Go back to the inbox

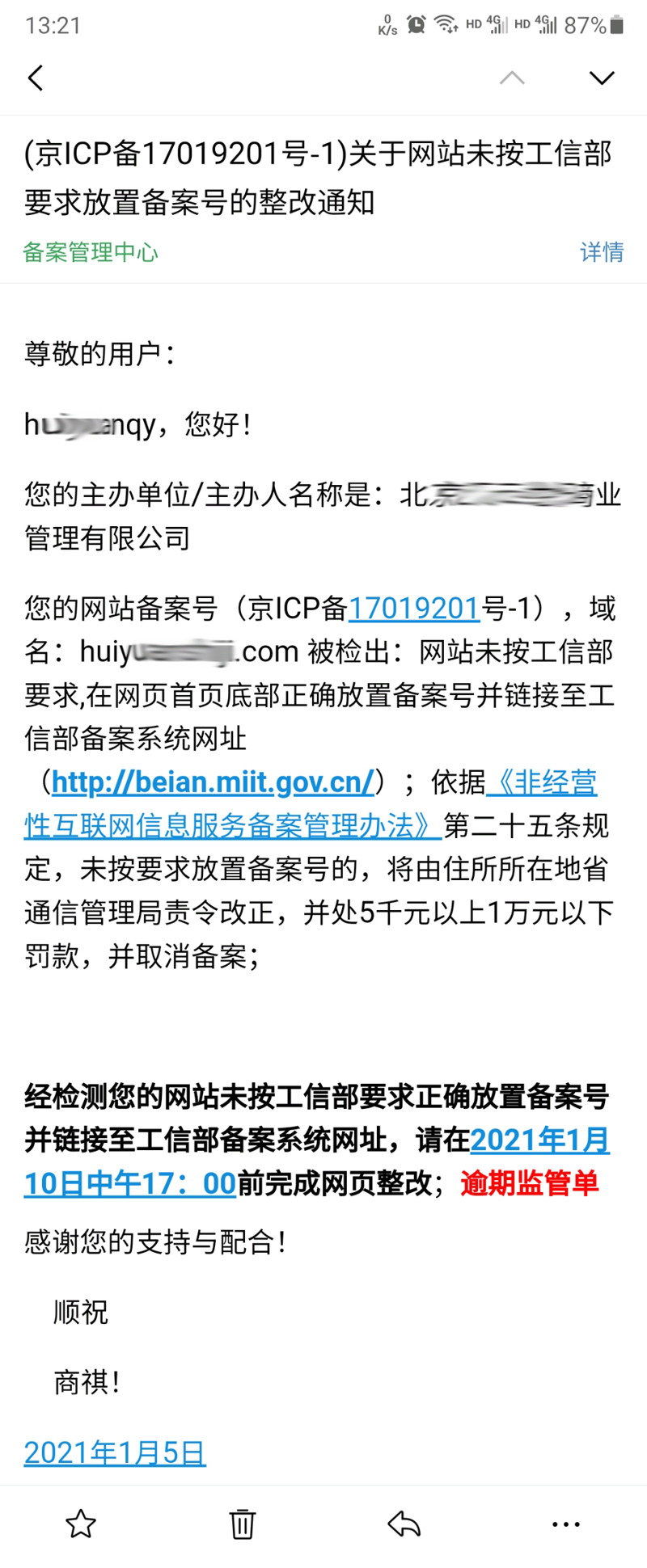pyautogui.click(x=36, y=78)
